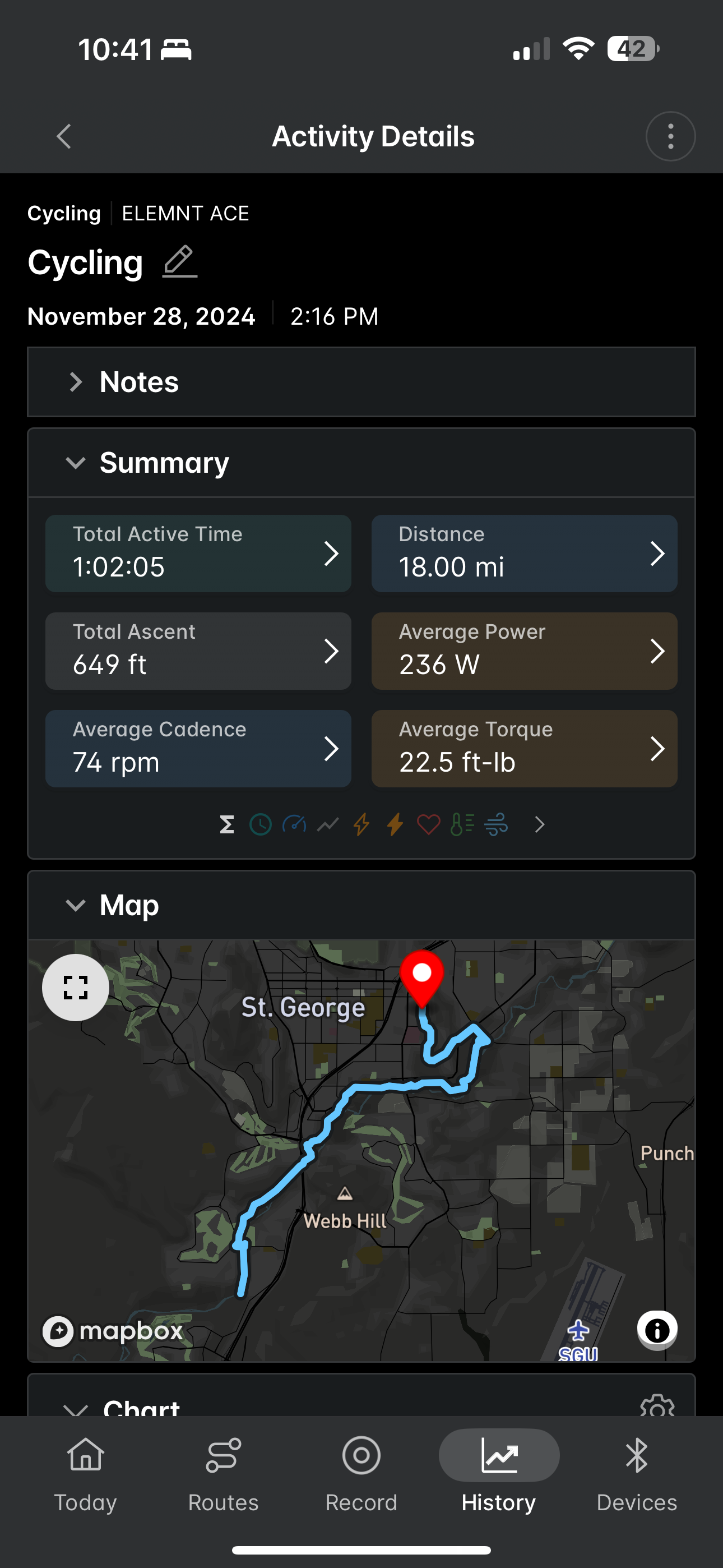Go back from Activity Details
This screenshot has height=1568, width=723.
click(x=64, y=136)
